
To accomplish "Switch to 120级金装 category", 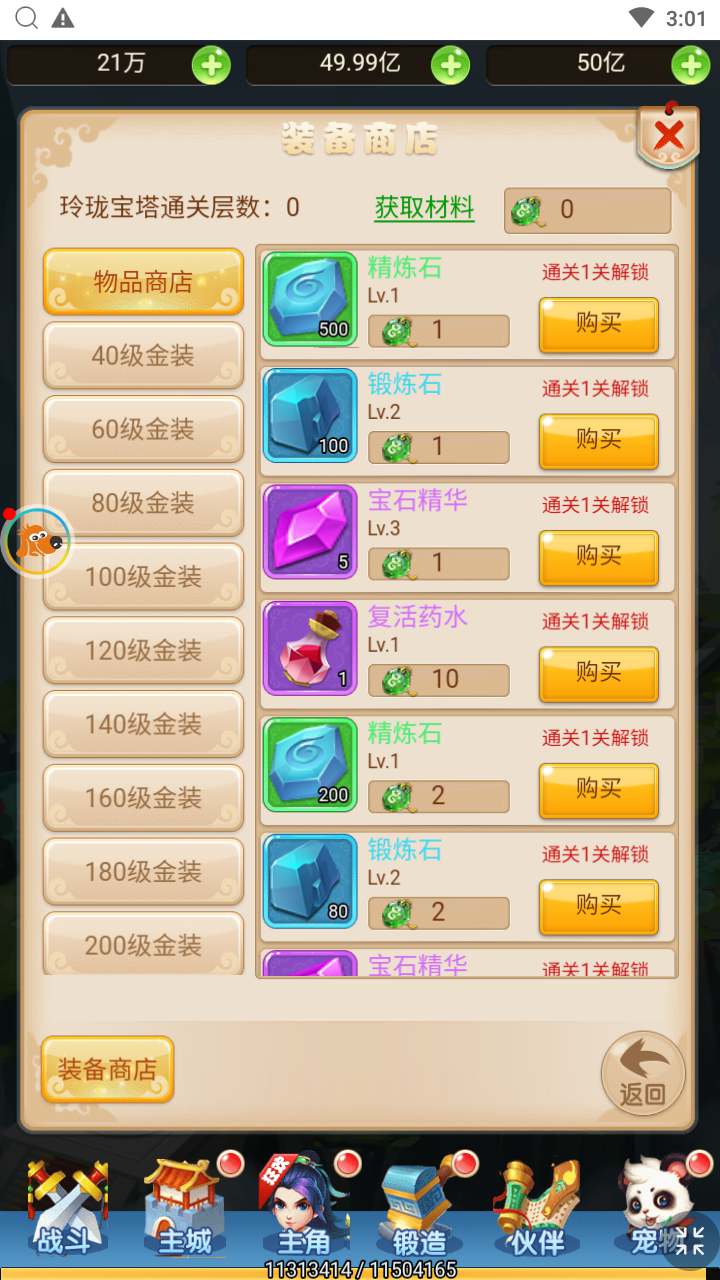I will tap(143, 651).
